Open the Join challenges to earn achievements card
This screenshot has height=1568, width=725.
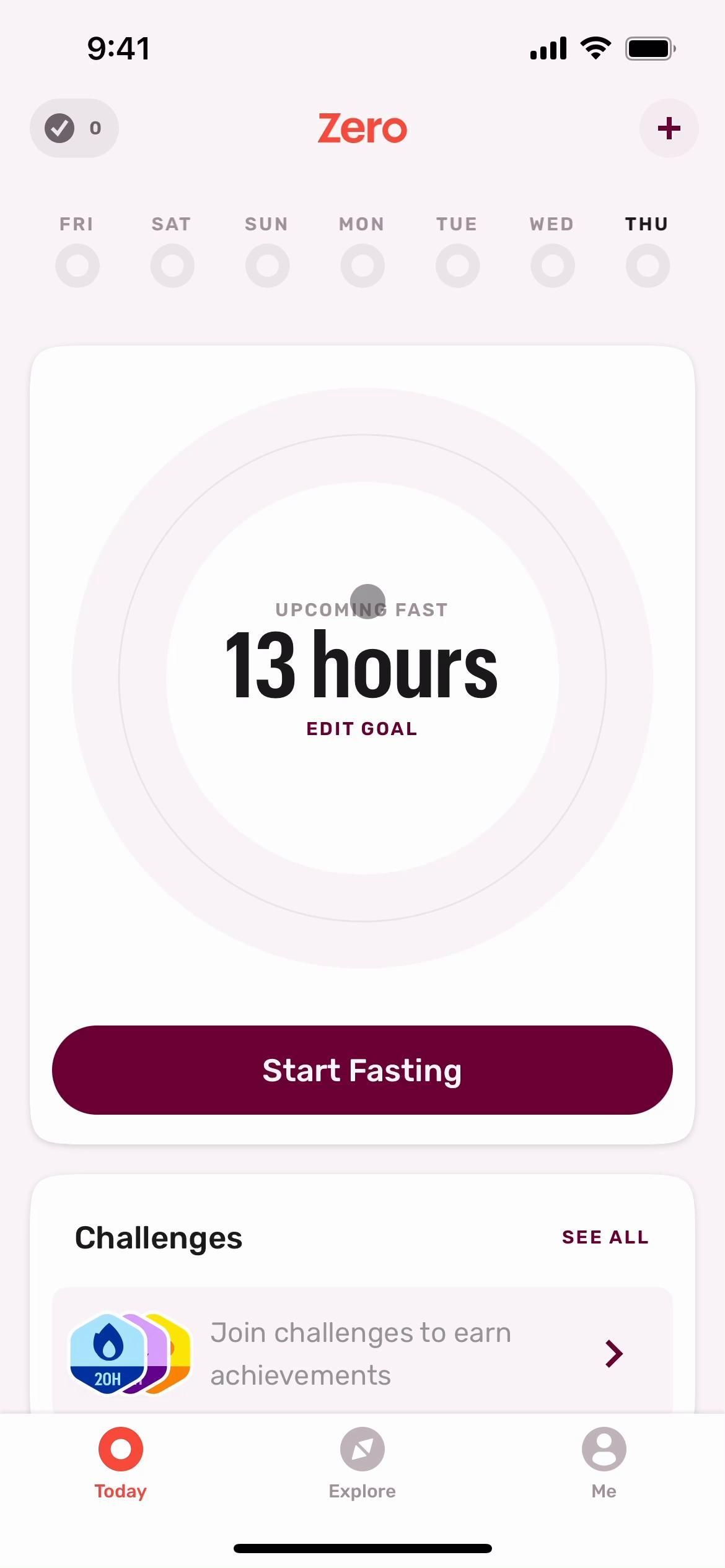pos(362,1353)
